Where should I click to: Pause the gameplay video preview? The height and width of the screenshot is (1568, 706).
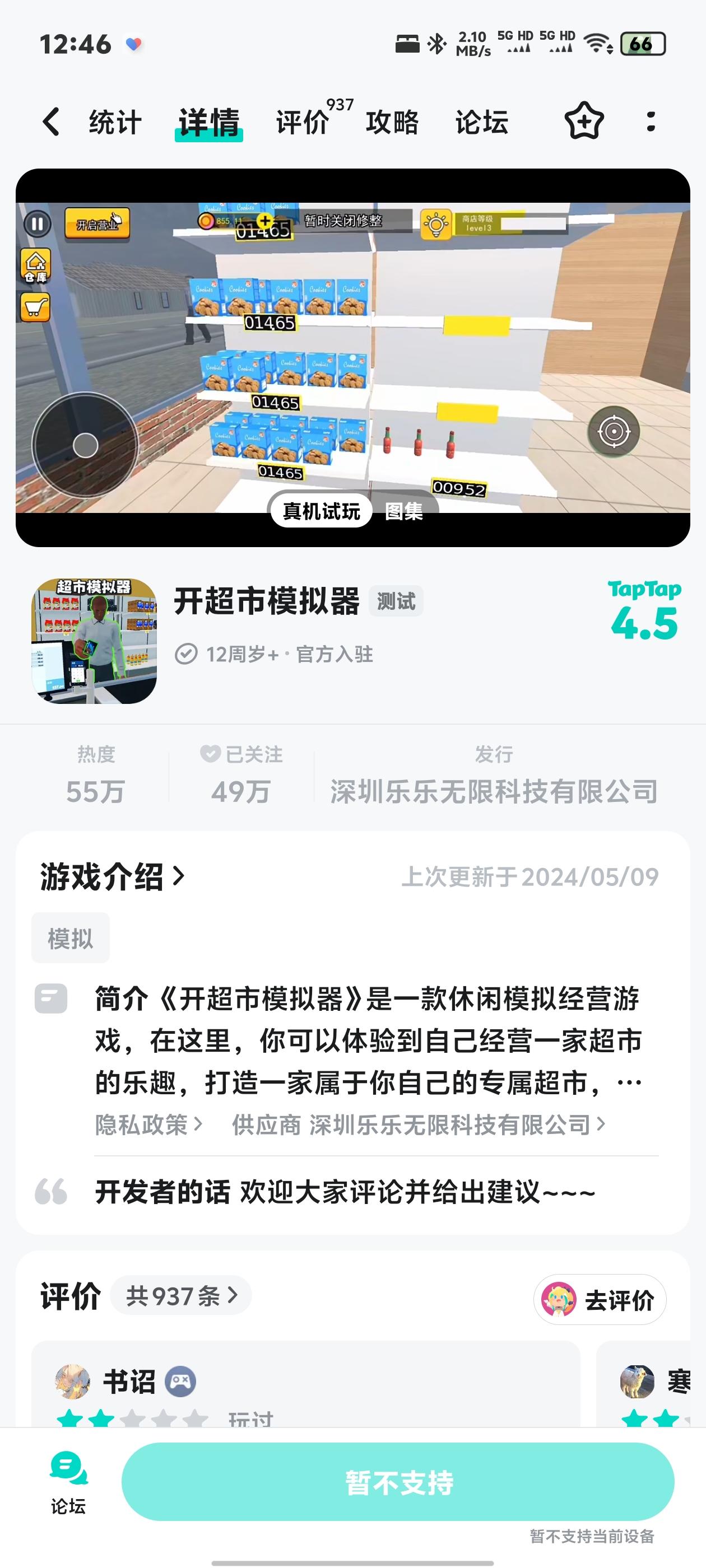[37, 225]
